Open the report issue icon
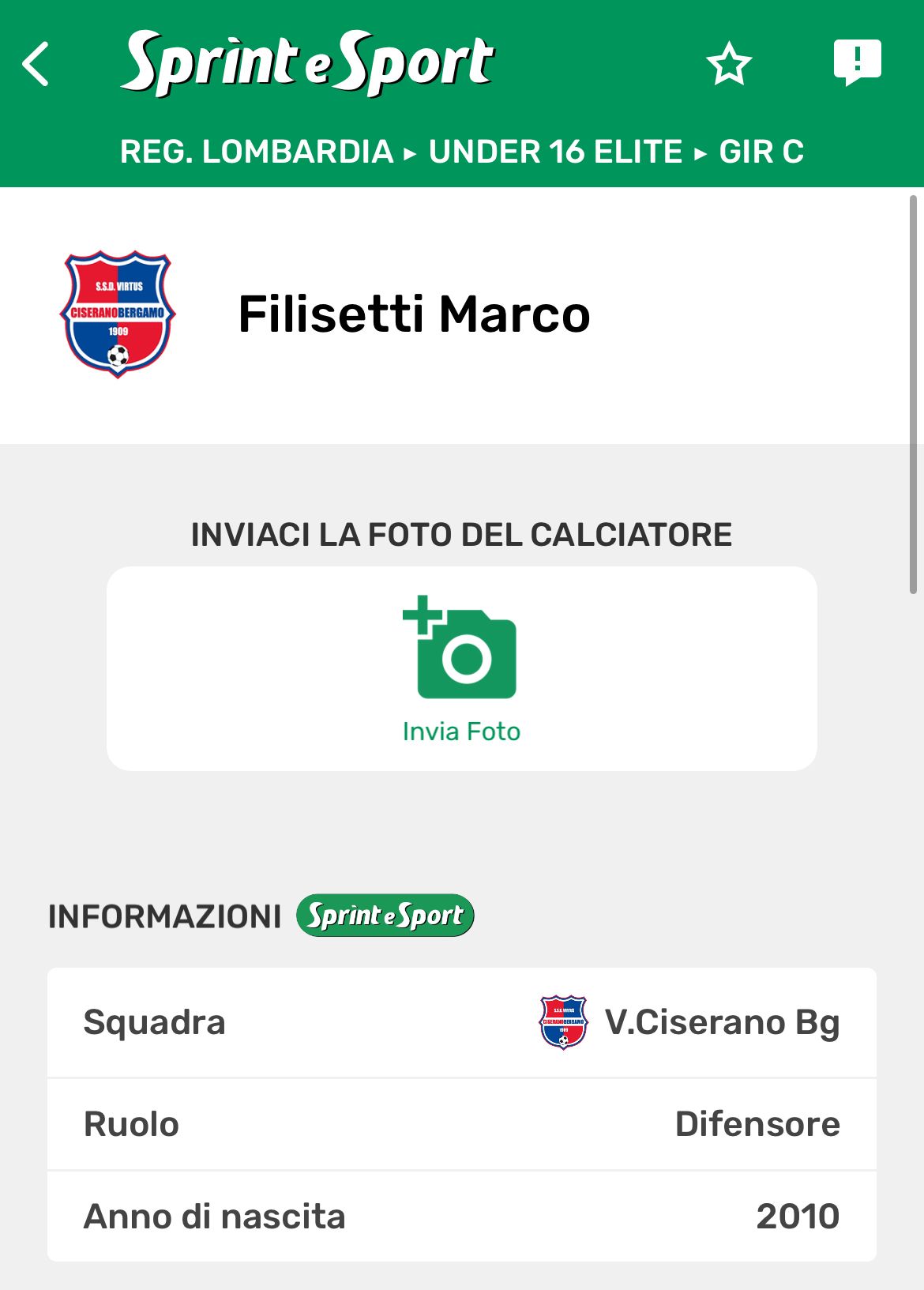This screenshot has height=1290, width=924. click(857, 62)
